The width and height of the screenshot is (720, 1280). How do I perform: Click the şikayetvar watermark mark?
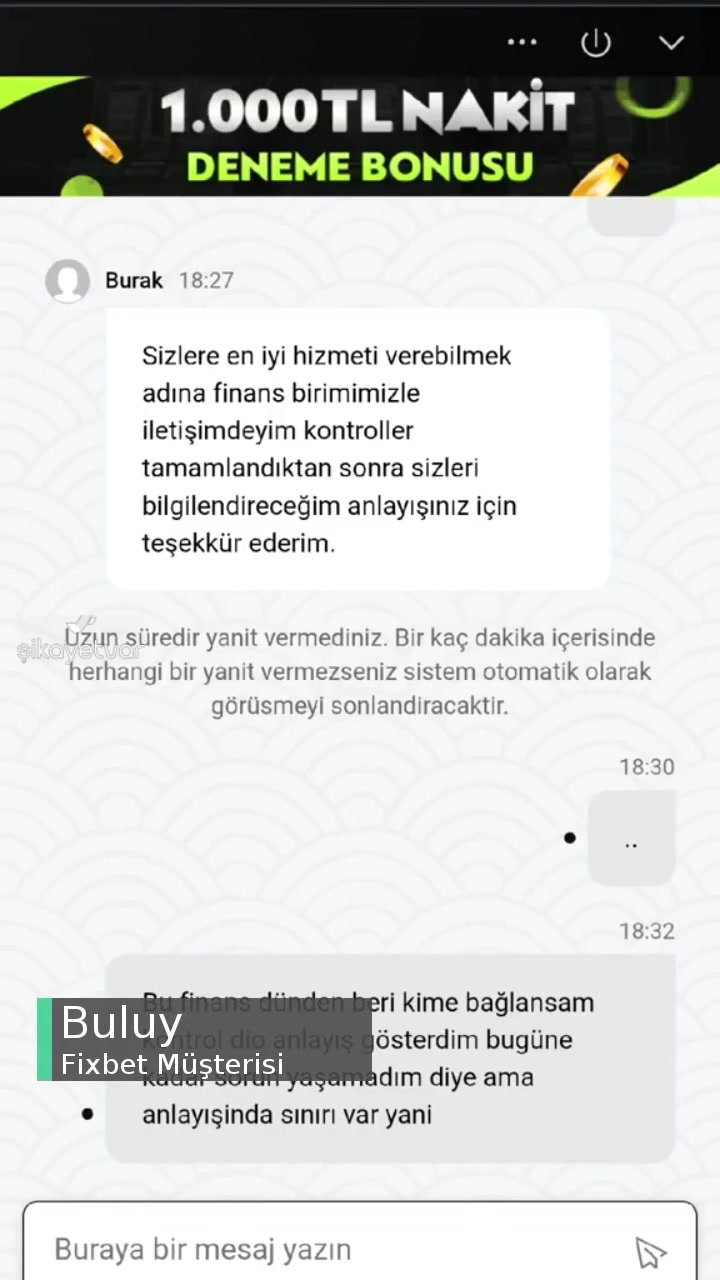pyautogui.click(x=78, y=648)
